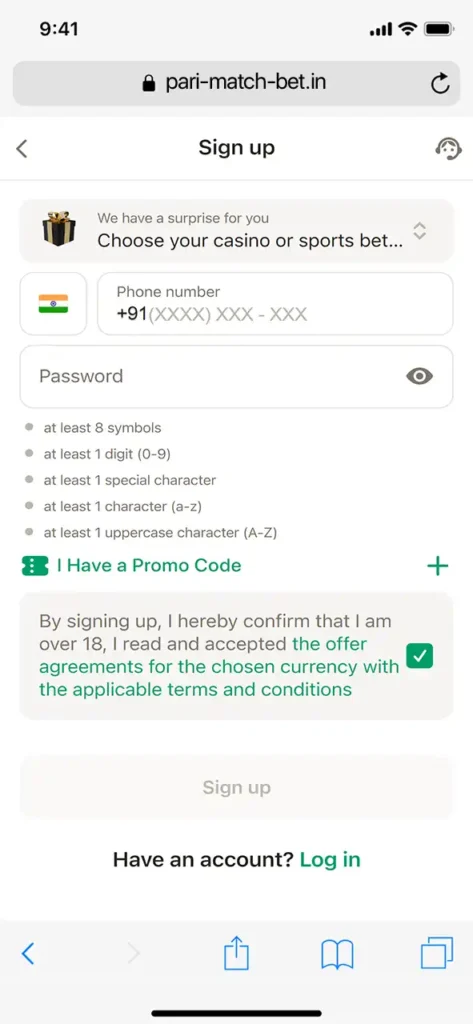Uncheck the terms agreement checkbox
This screenshot has height=1024, width=473.
click(420, 656)
